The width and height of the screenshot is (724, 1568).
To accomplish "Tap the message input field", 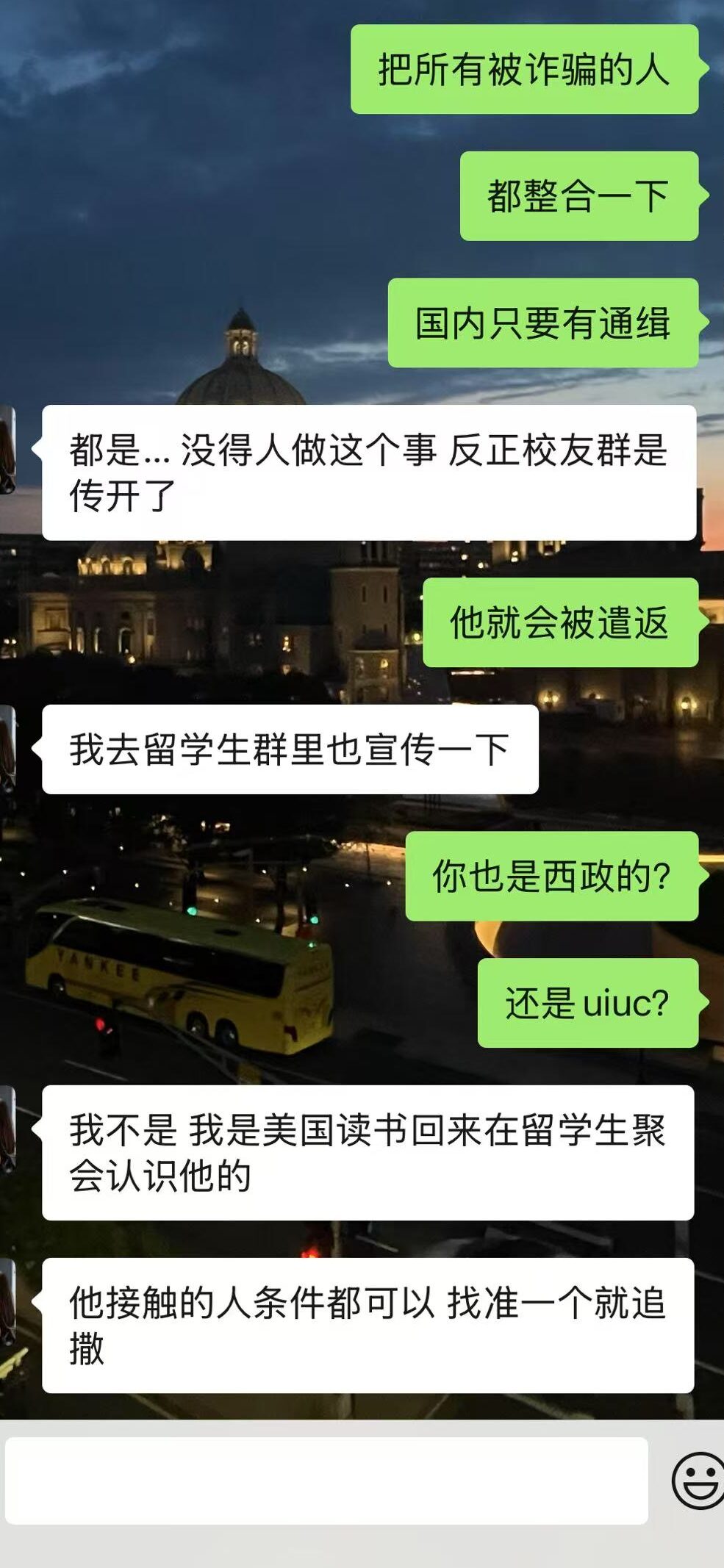I will click(x=326, y=1481).
